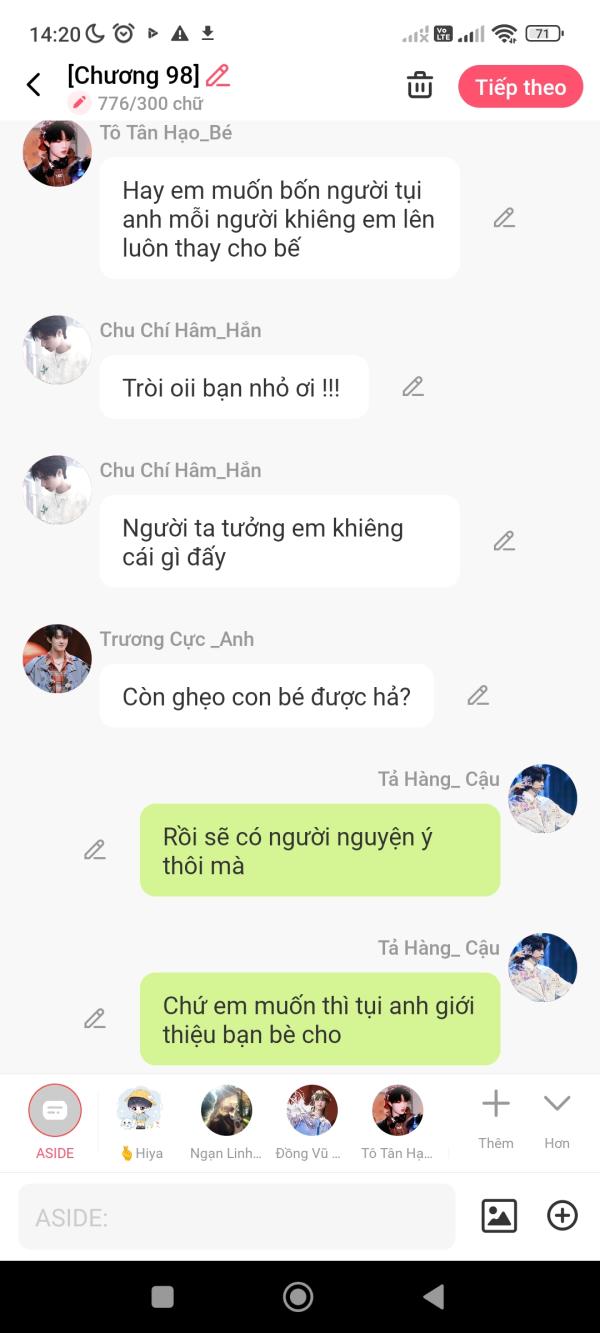Edit message "Chứ em muốn thì tụi anh giới thiệu"

click(x=95, y=1019)
